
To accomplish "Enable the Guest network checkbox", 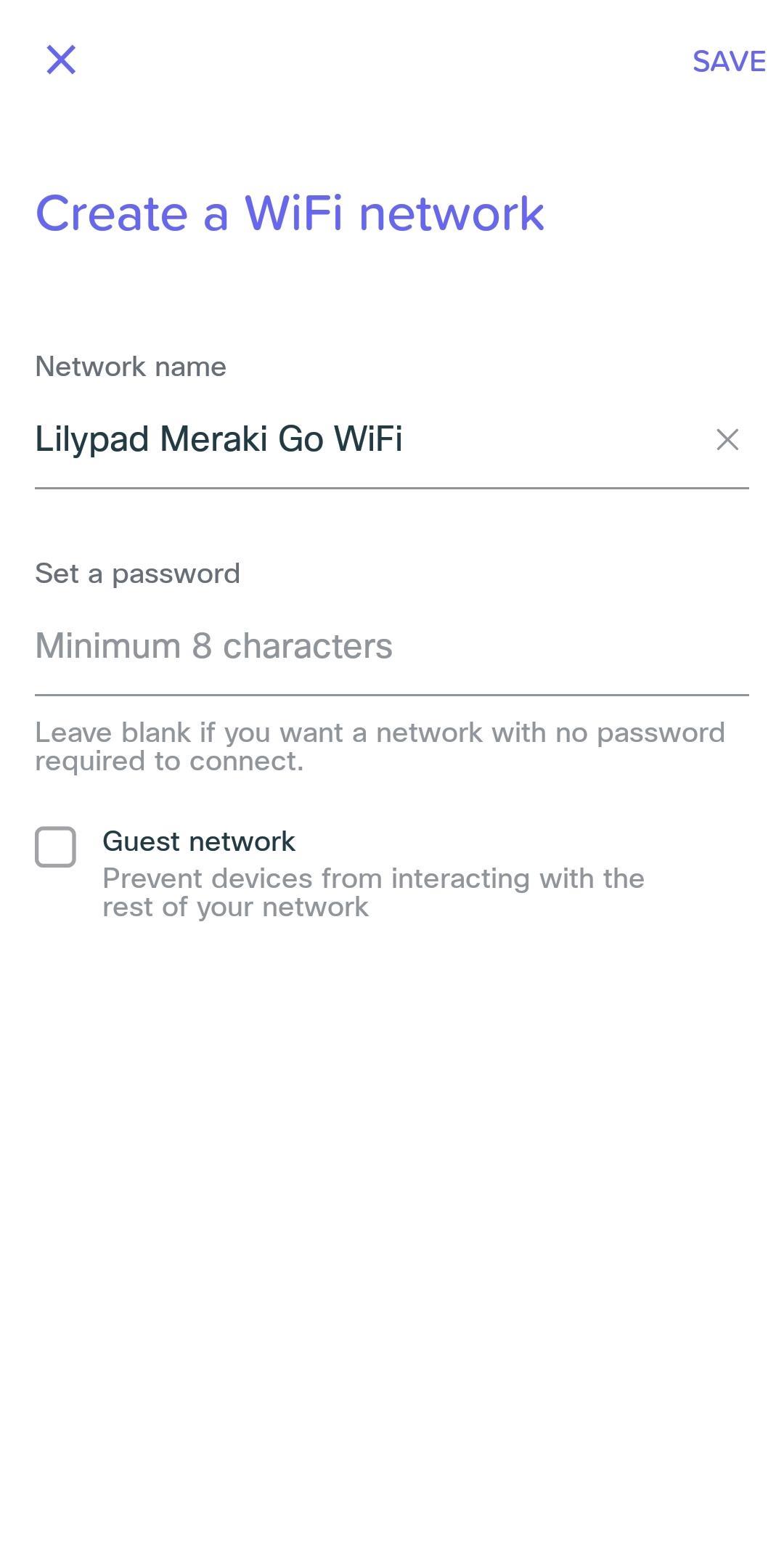I will point(56,847).
